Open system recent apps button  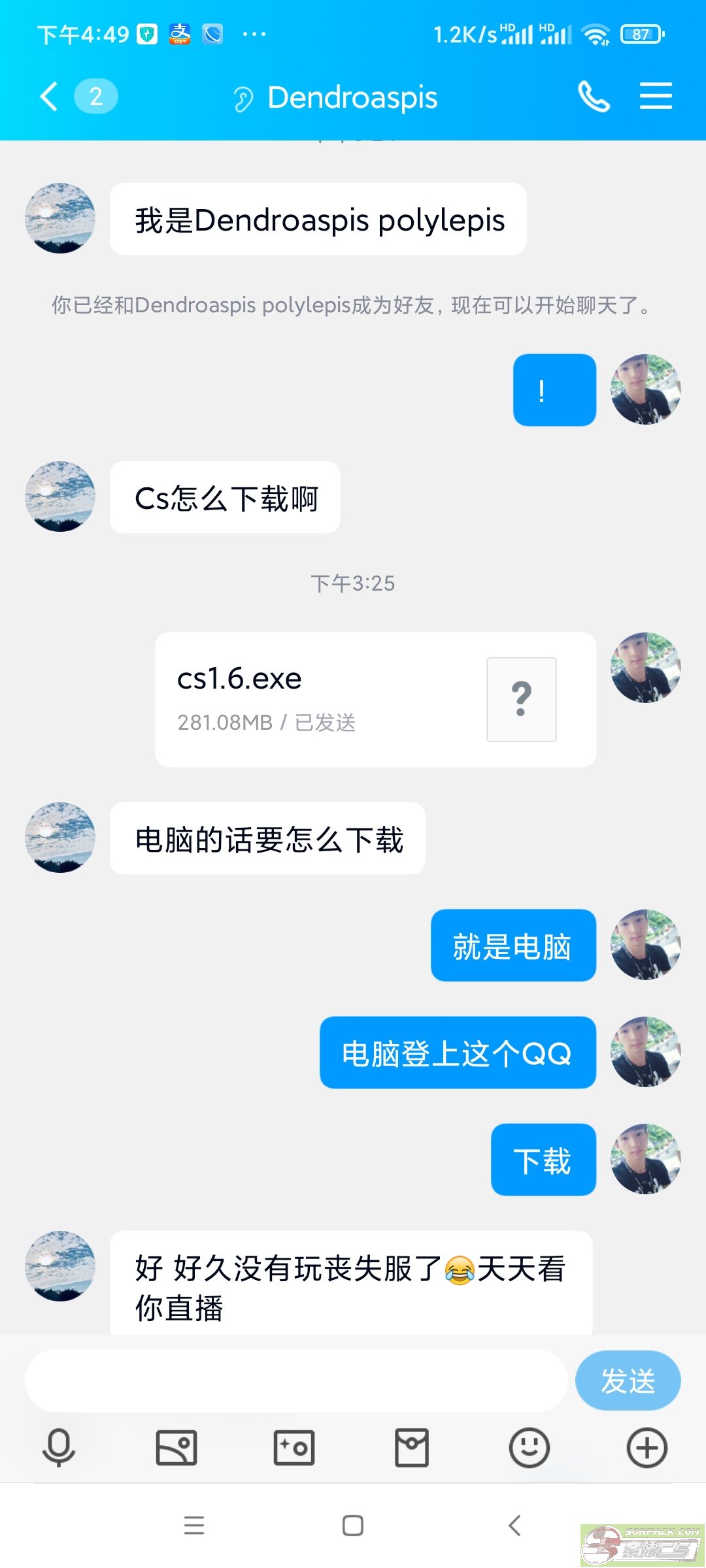tap(194, 1526)
